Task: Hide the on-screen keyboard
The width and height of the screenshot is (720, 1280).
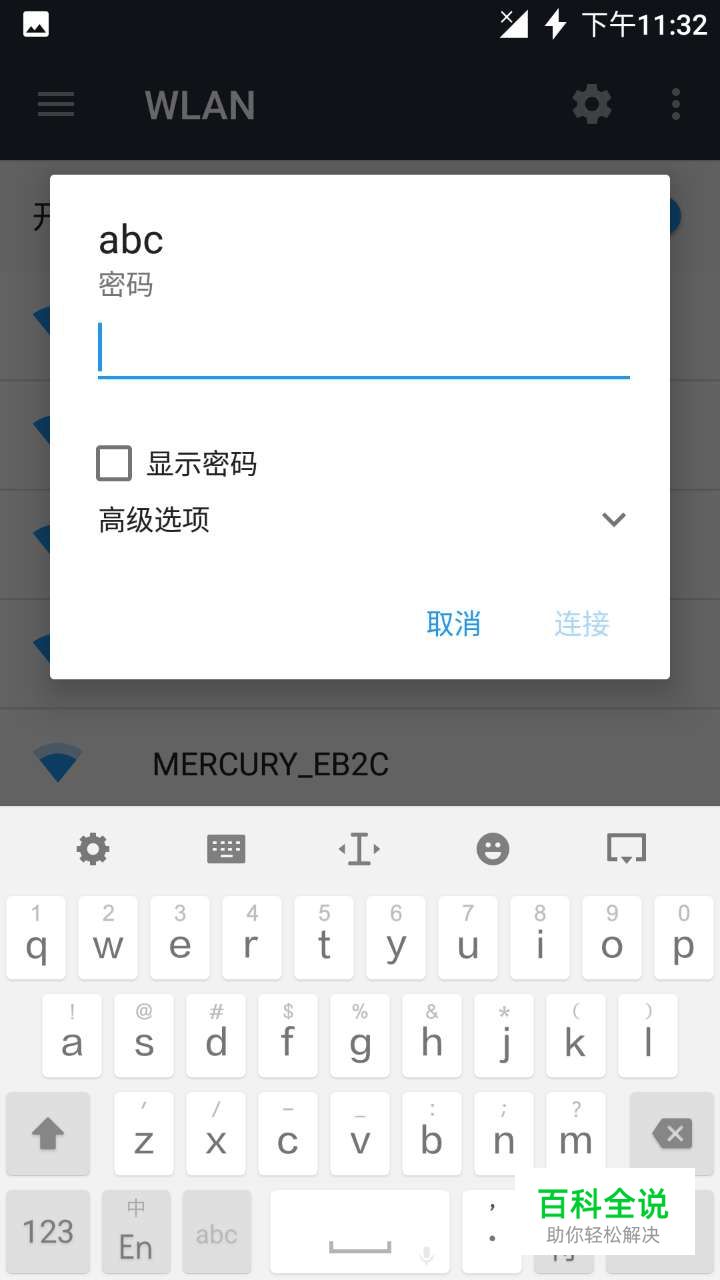Action: click(626, 850)
